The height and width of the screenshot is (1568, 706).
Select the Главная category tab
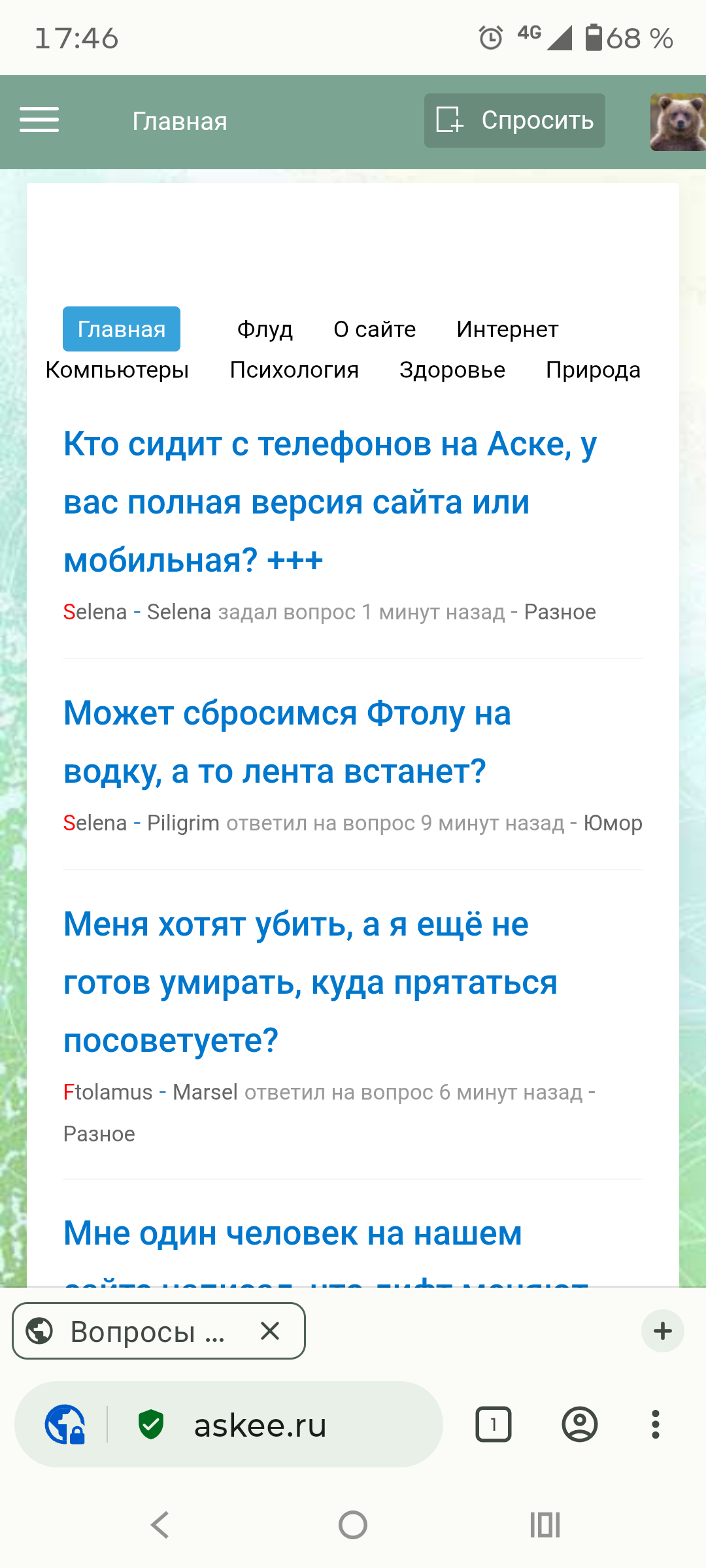[x=122, y=329]
